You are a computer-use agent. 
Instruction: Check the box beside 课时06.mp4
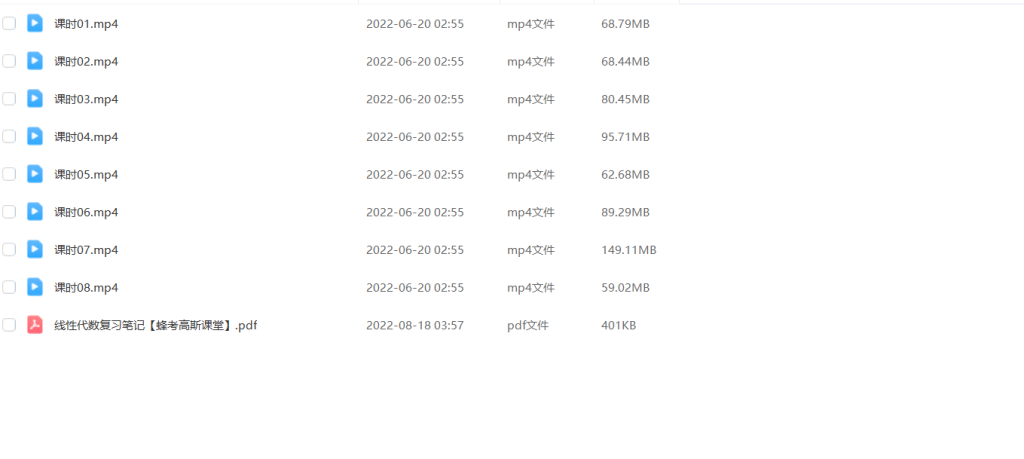click(x=9, y=212)
